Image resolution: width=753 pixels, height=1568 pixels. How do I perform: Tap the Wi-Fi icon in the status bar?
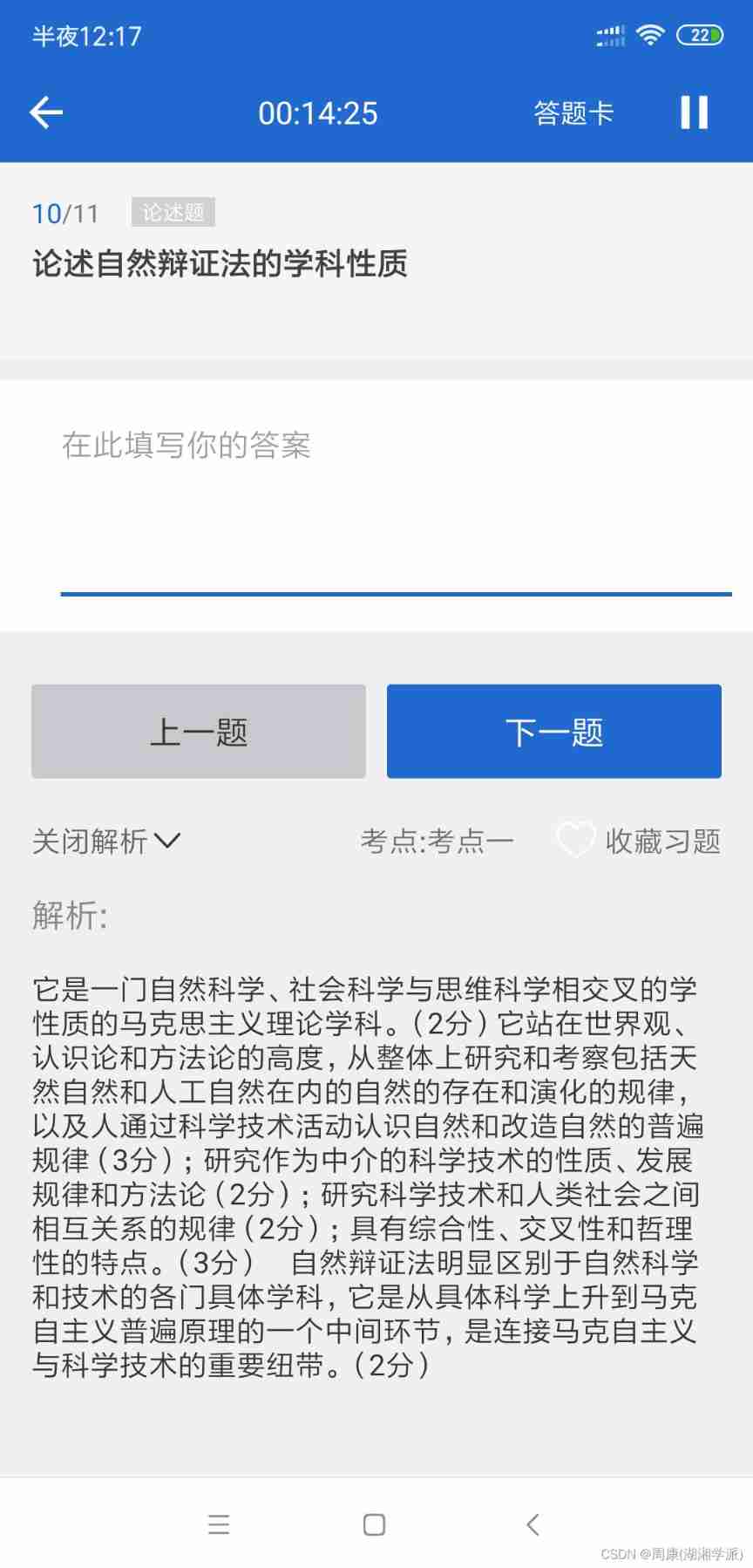652,35
